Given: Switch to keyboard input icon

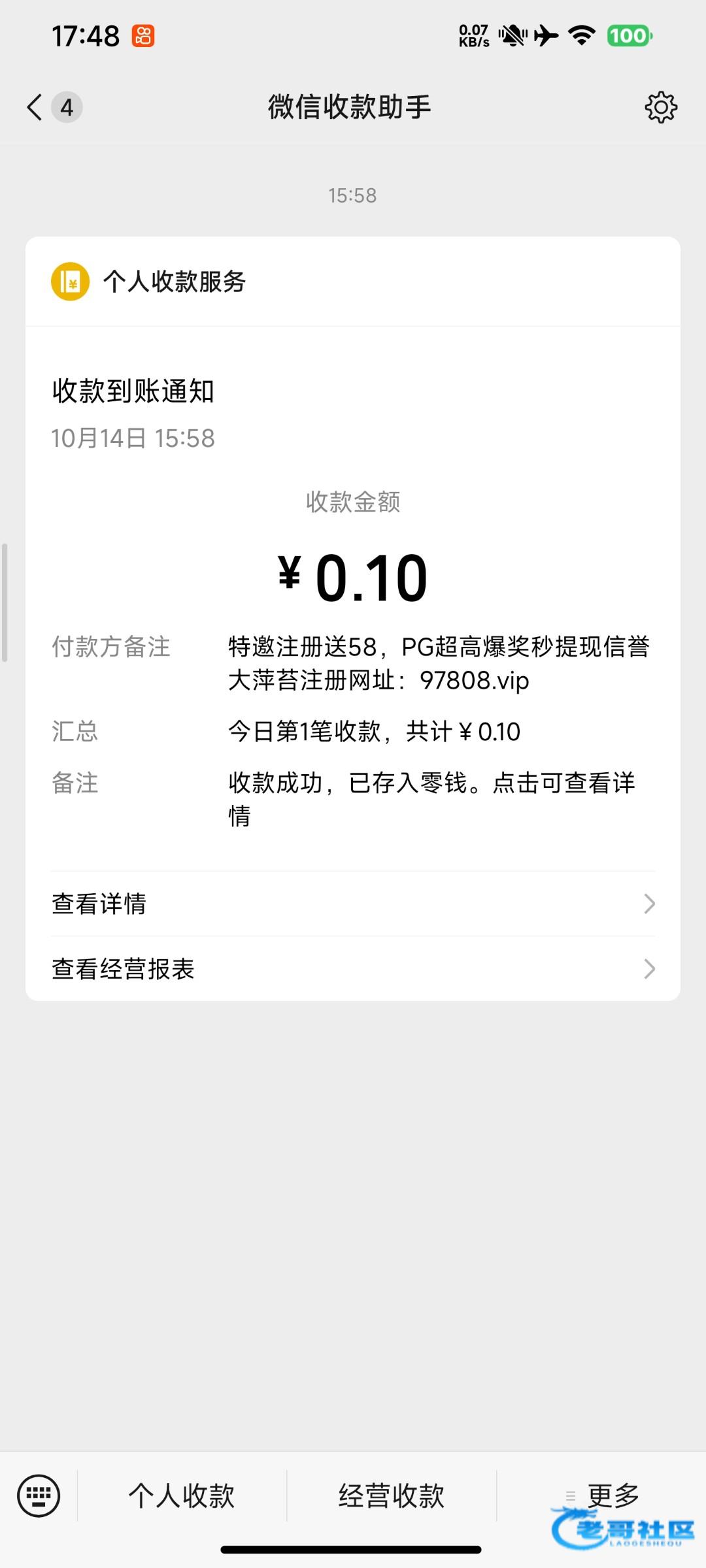Looking at the screenshot, I should (x=39, y=1495).
